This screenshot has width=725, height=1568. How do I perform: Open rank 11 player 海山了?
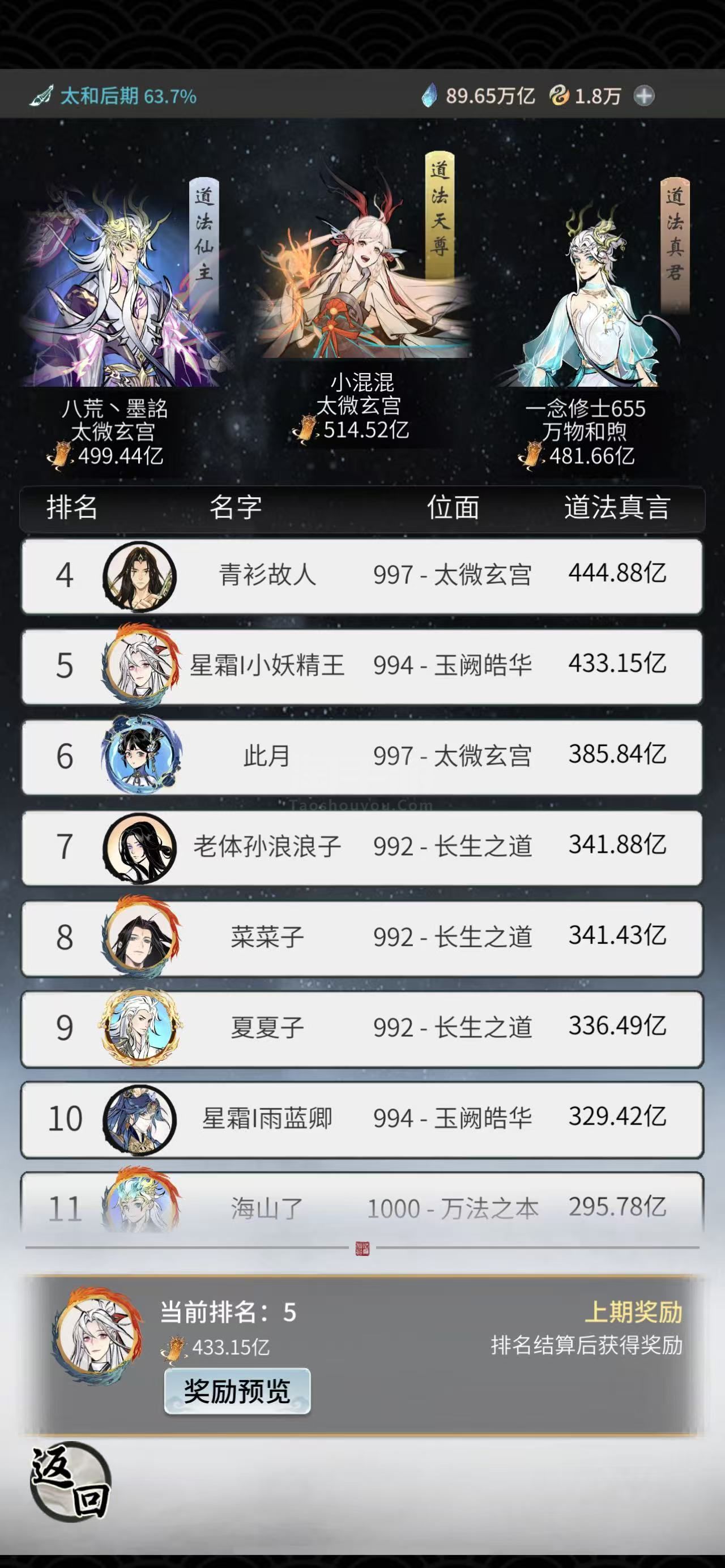pos(361,1205)
